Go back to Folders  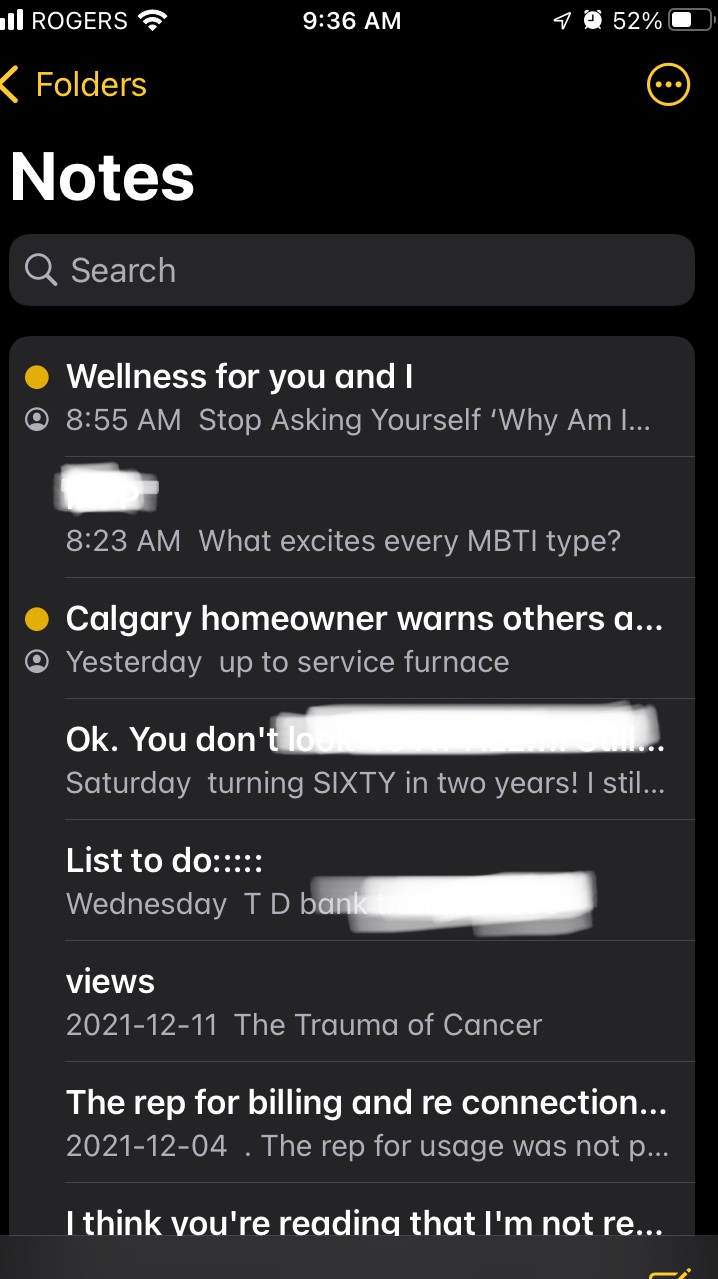75,85
